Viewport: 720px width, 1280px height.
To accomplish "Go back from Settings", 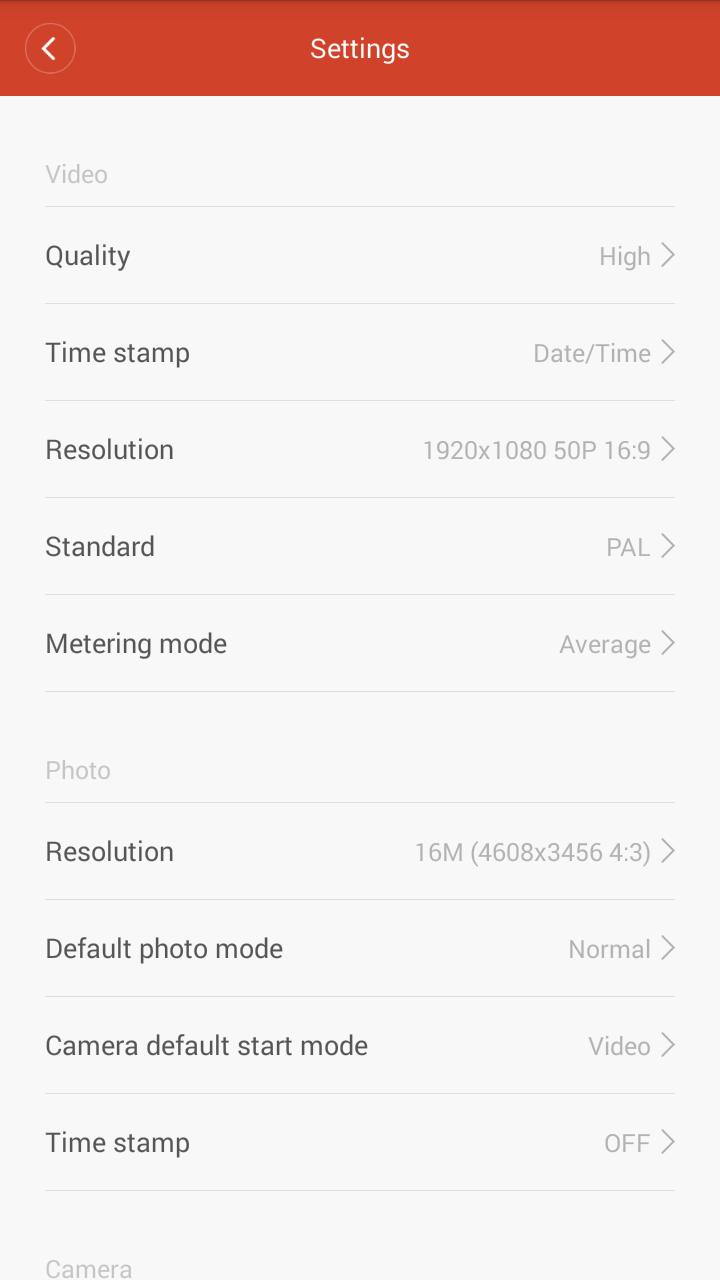I will point(50,49).
